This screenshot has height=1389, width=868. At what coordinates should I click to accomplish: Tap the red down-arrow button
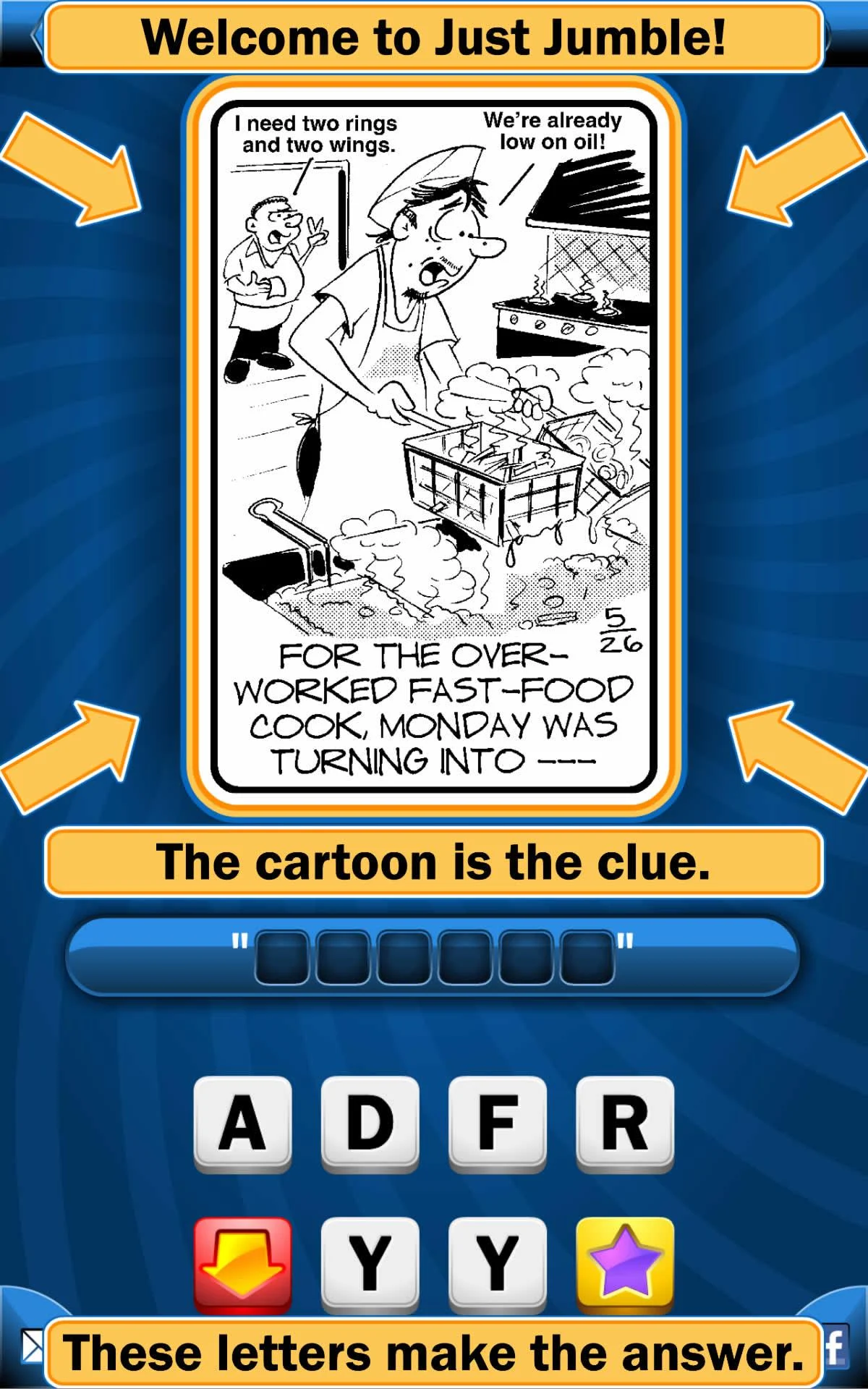click(242, 1265)
